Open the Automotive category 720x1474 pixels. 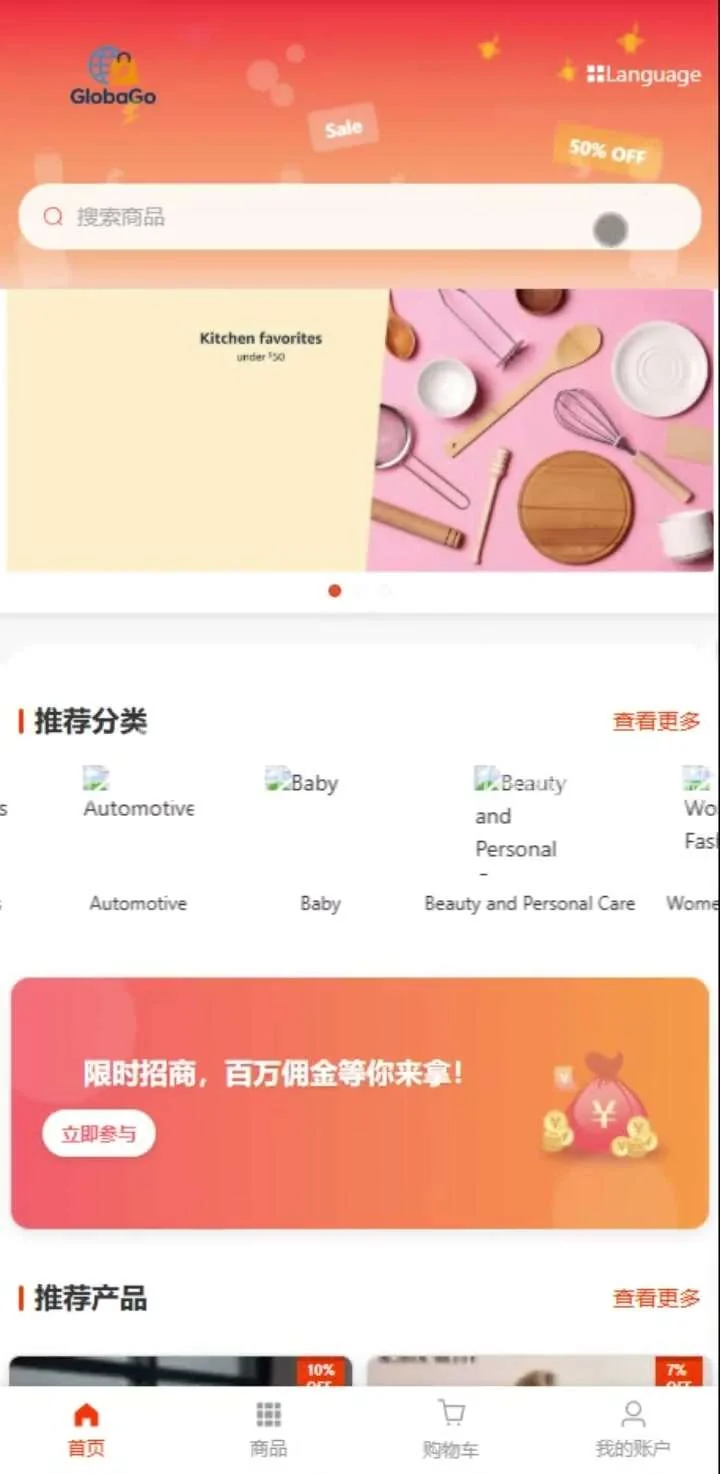[x=138, y=840]
